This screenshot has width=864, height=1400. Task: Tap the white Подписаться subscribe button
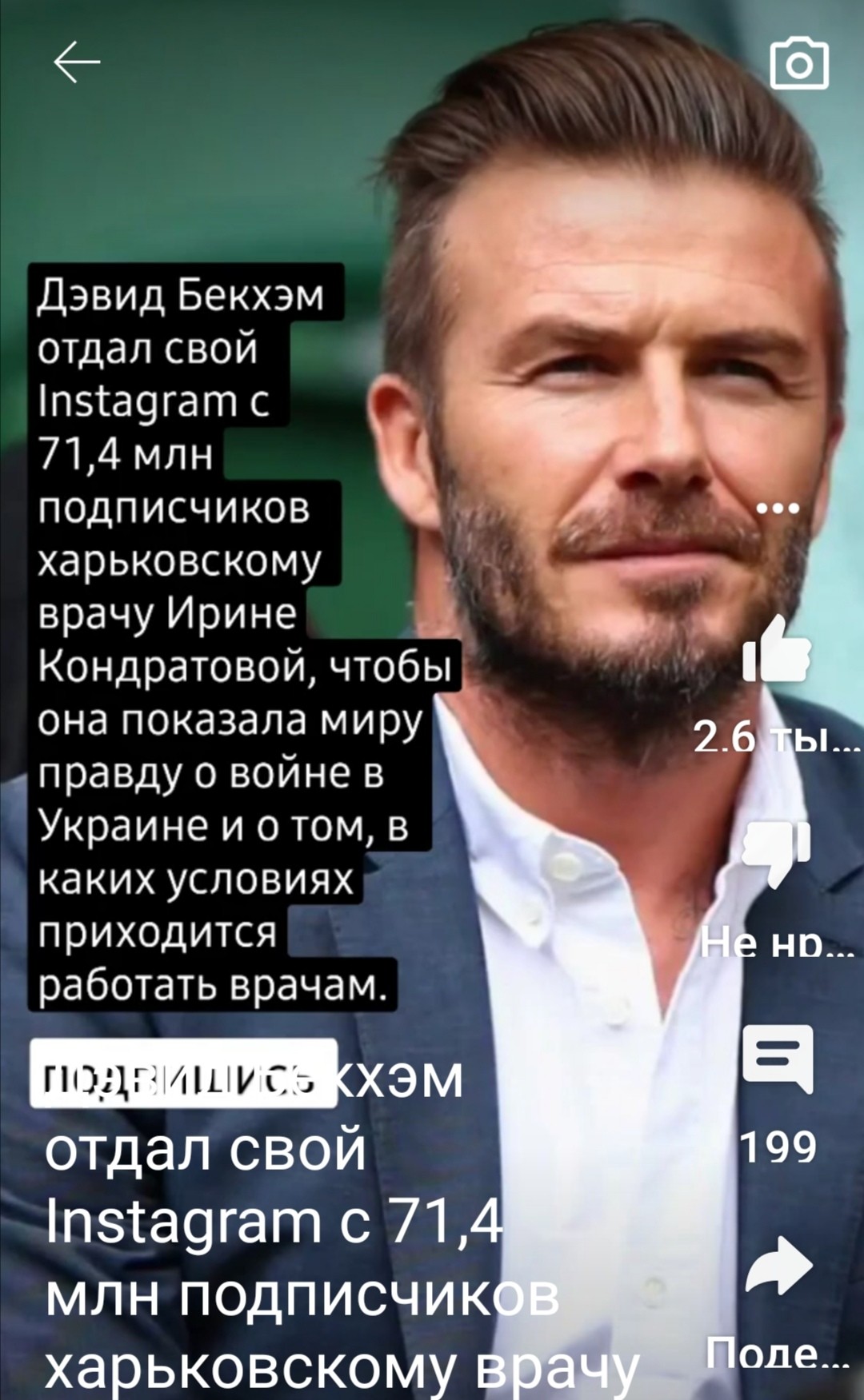183,1073
